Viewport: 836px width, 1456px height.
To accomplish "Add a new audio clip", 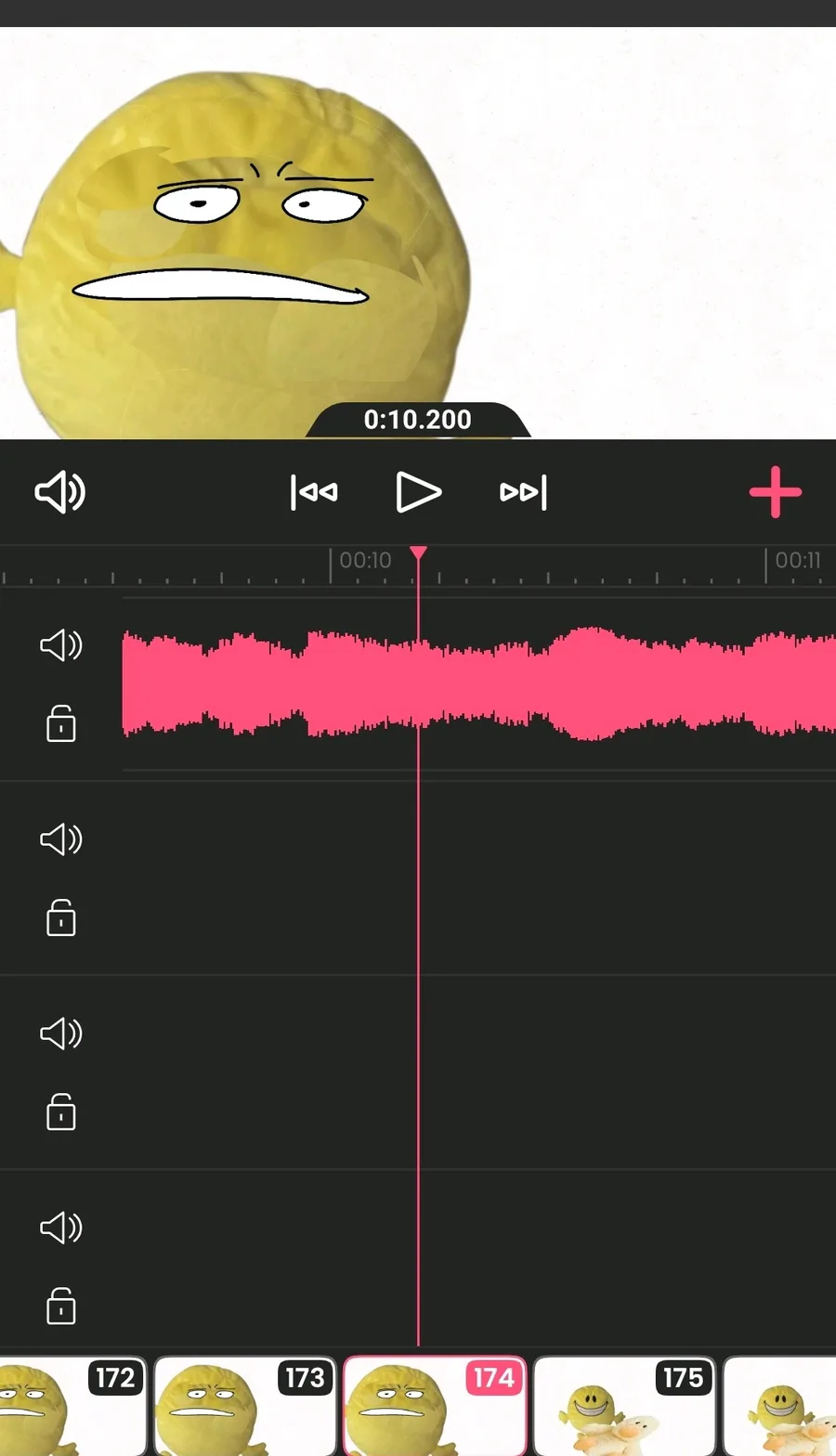I will pyautogui.click(x=775, y=492).
